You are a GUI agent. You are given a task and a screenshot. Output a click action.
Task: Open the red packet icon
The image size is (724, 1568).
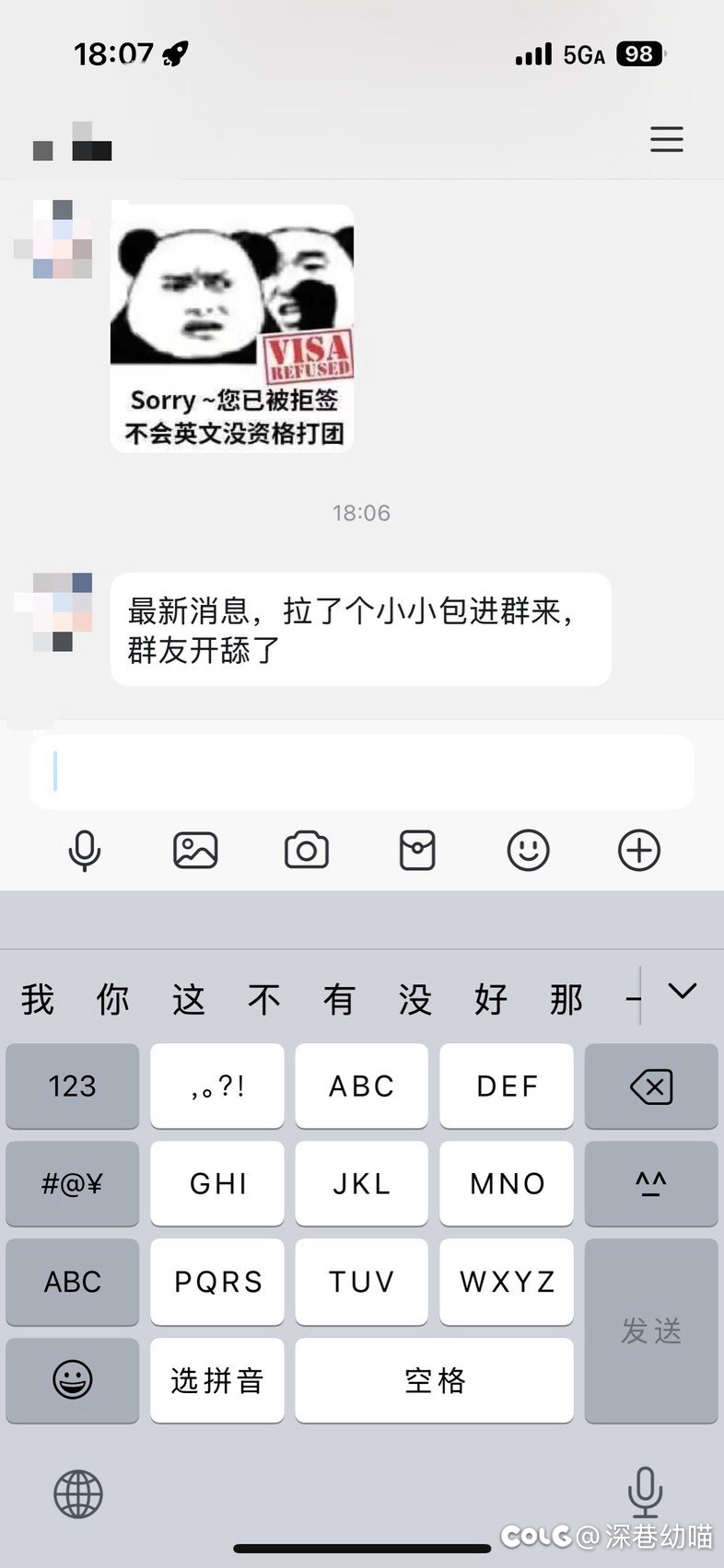(x=417, y=850)
